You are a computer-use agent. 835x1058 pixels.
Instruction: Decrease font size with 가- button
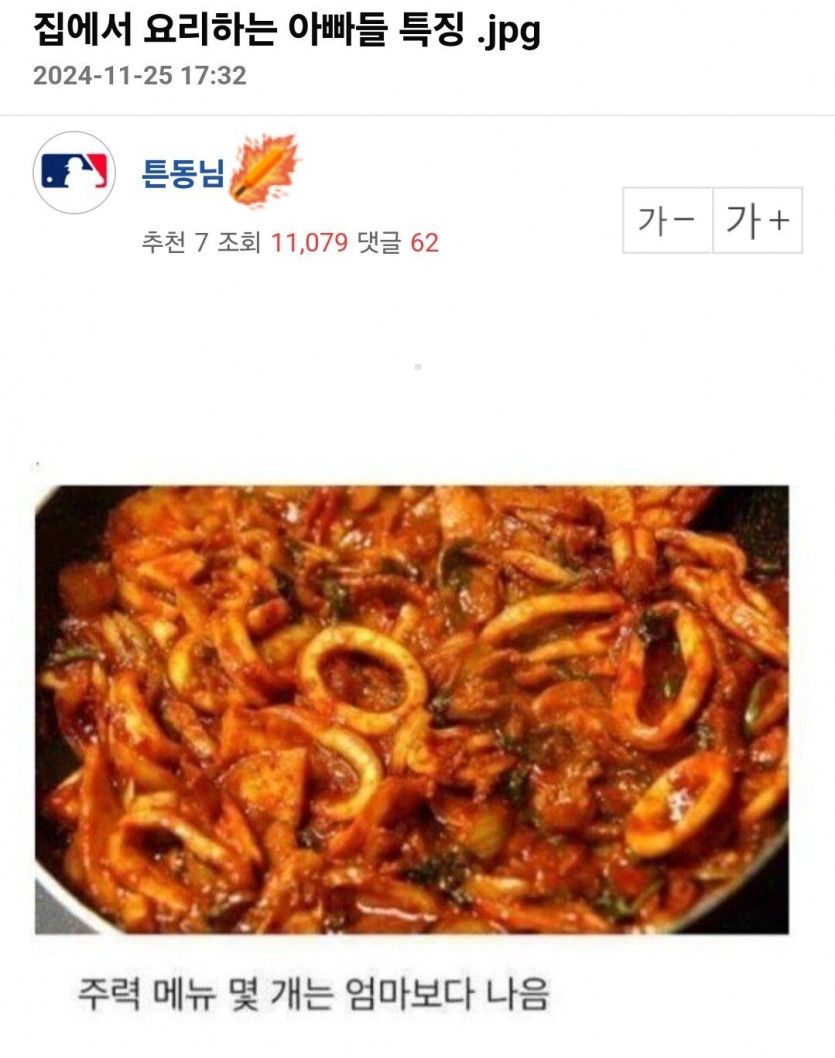[x=667, y=220]
